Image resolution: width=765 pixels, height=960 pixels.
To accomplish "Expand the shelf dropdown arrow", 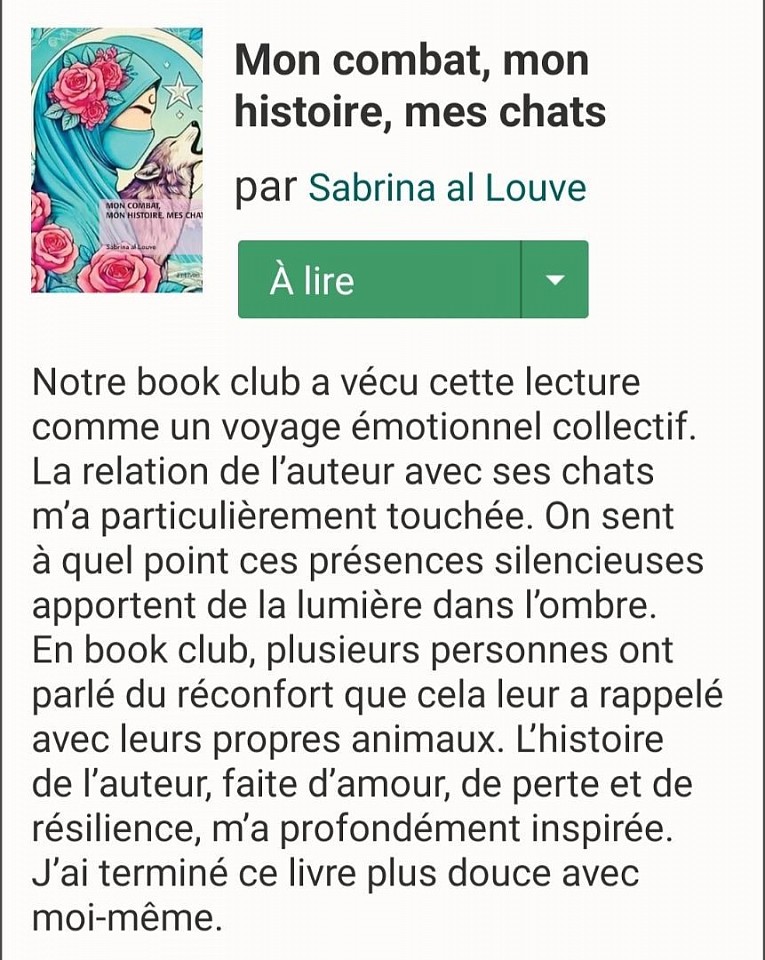I will pyautogui.click(x=555, y=279).
